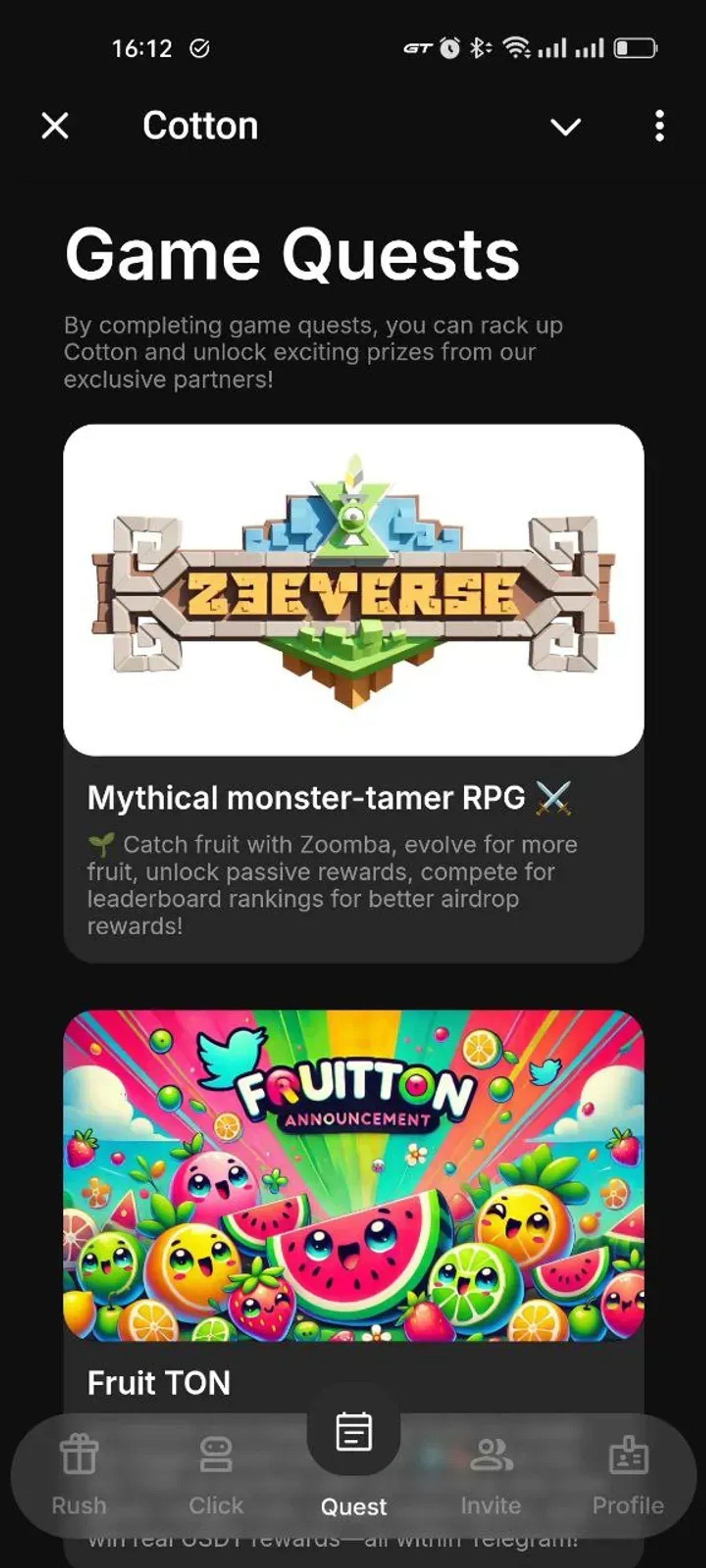Open the Zeeverse monster-tamer RPG quest card
The width and height of the screenshot is (706, 1568).
click(x=353, y=693)
